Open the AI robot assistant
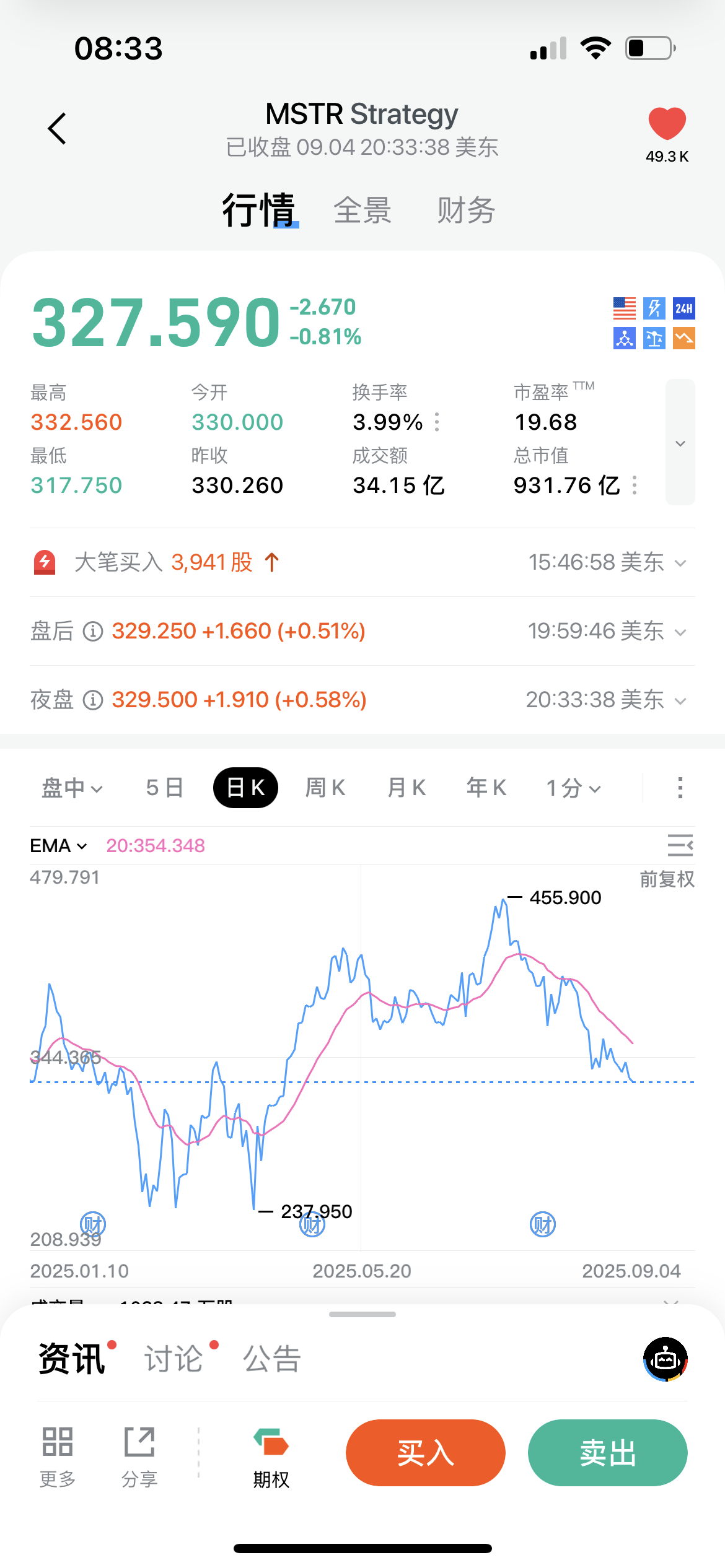The image size is (725, 1568). (x=666, y=1359)
